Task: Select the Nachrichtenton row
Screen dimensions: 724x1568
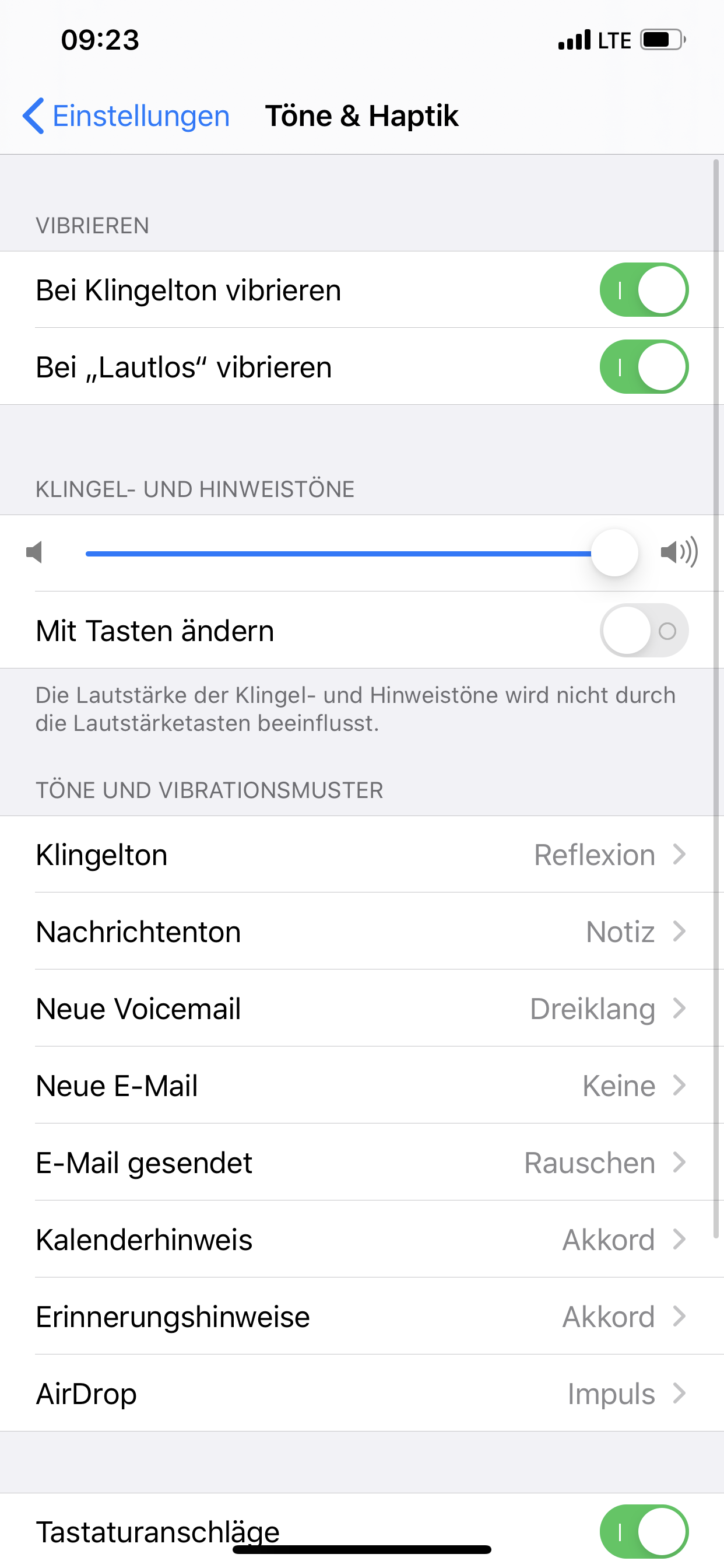Action: click(361, 932)
